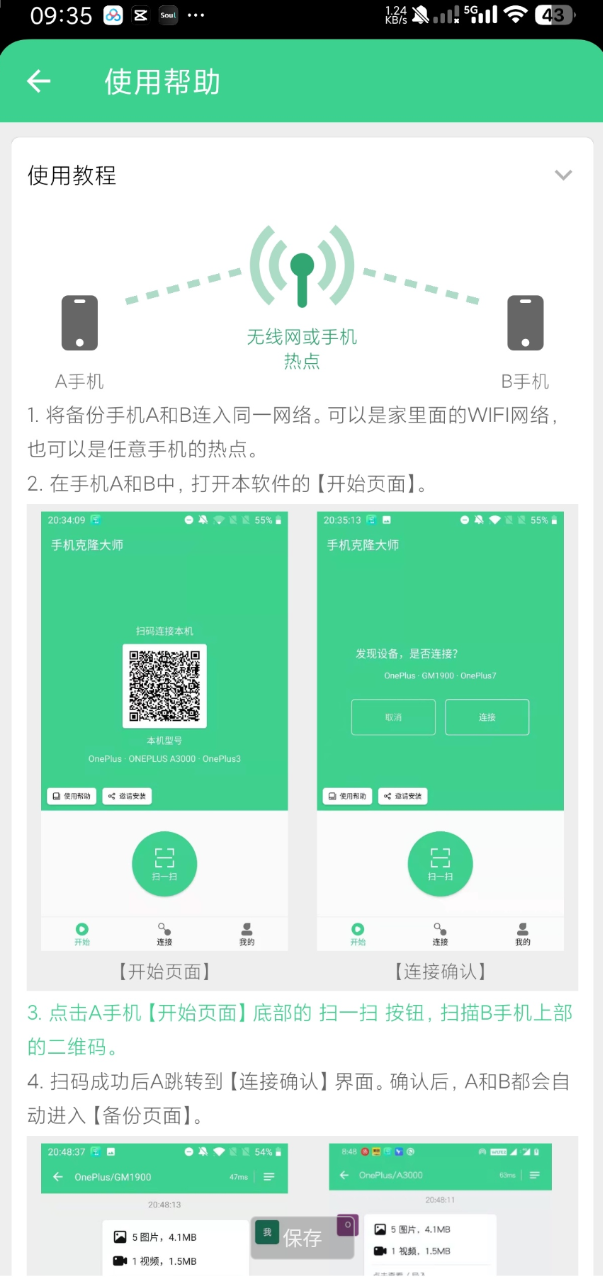Collapse the 使用教程 section
This screenshot has width=603, height=1277.
tap(563, 176)
